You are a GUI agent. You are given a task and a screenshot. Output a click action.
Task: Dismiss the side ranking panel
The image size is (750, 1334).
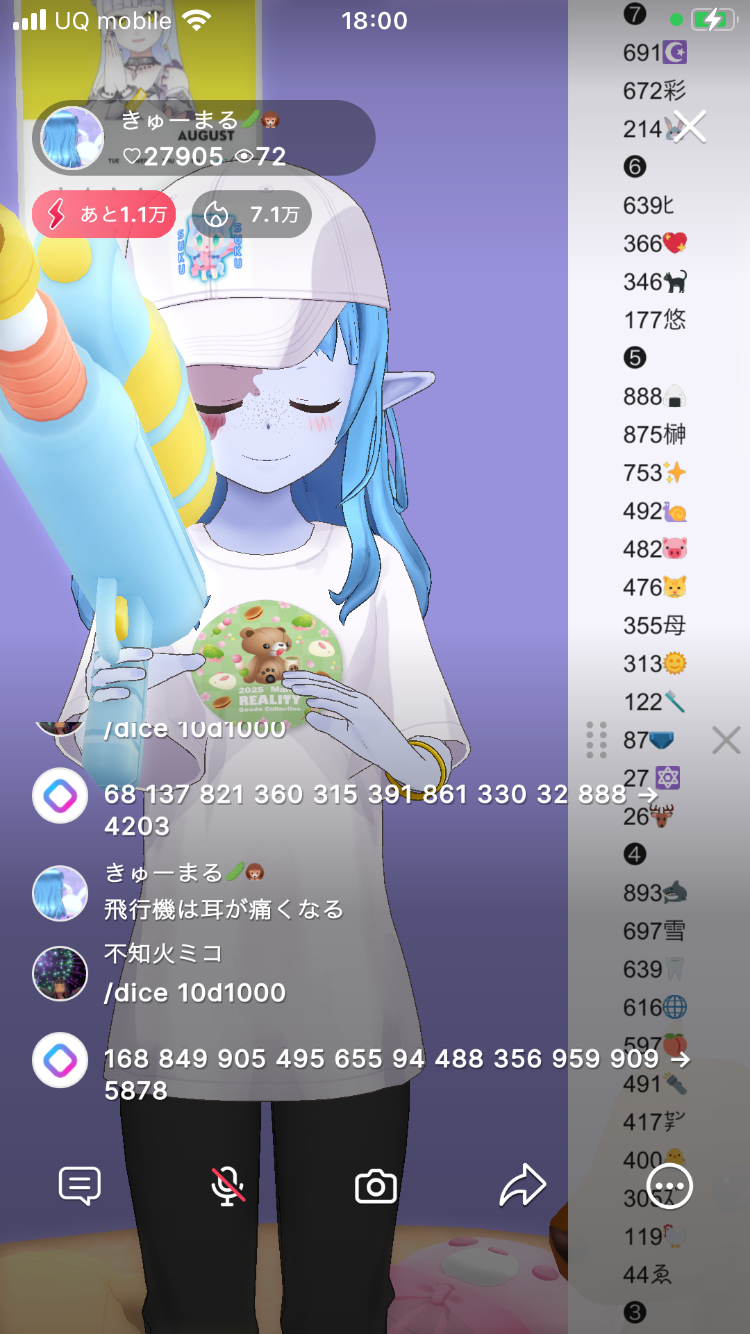tap(726, 740)
